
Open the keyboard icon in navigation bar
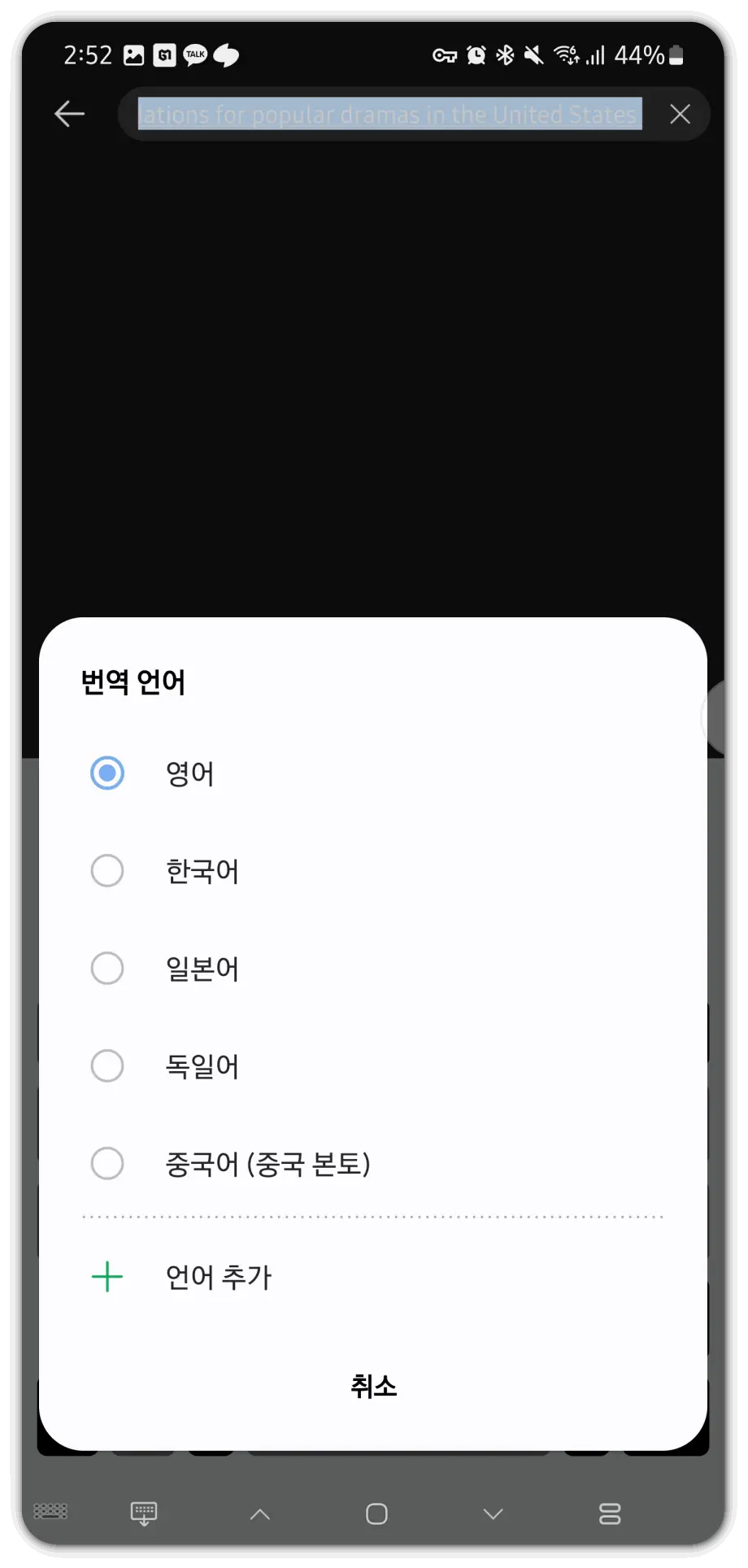[x=50, y=1513]
